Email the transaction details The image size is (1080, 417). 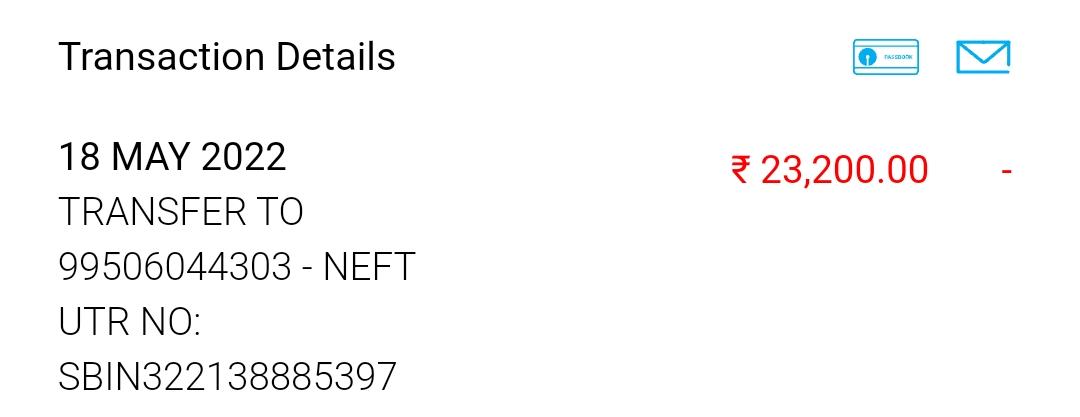[982, 57]
